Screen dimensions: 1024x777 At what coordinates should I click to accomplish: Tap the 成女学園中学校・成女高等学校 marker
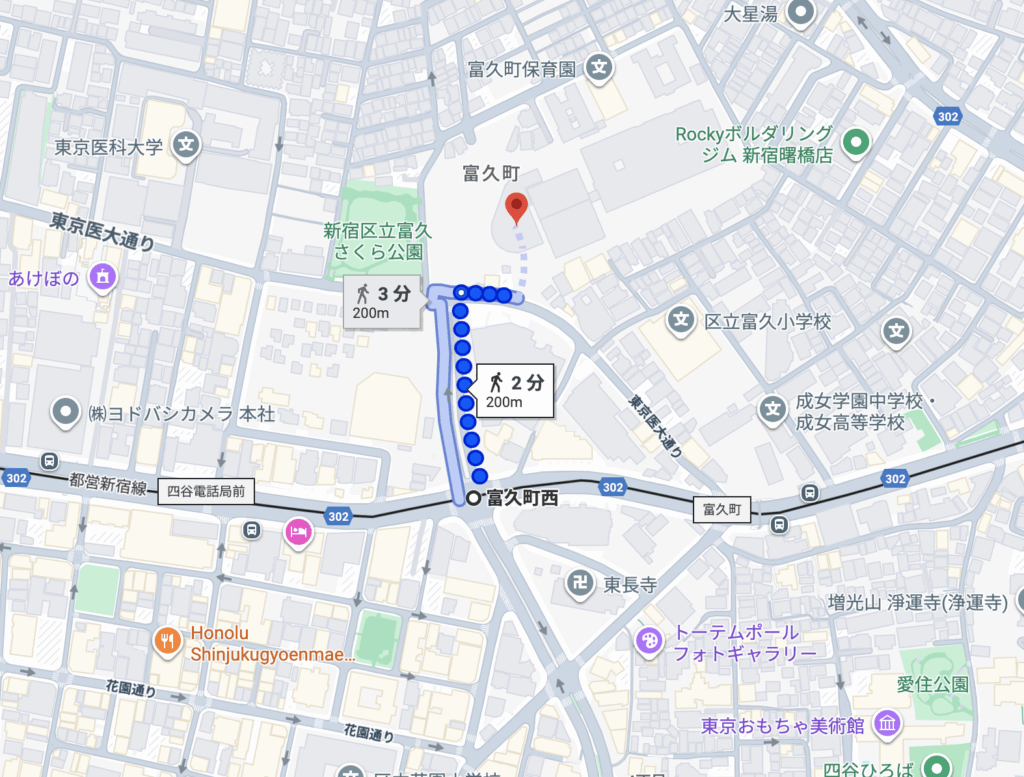point(773,408)
